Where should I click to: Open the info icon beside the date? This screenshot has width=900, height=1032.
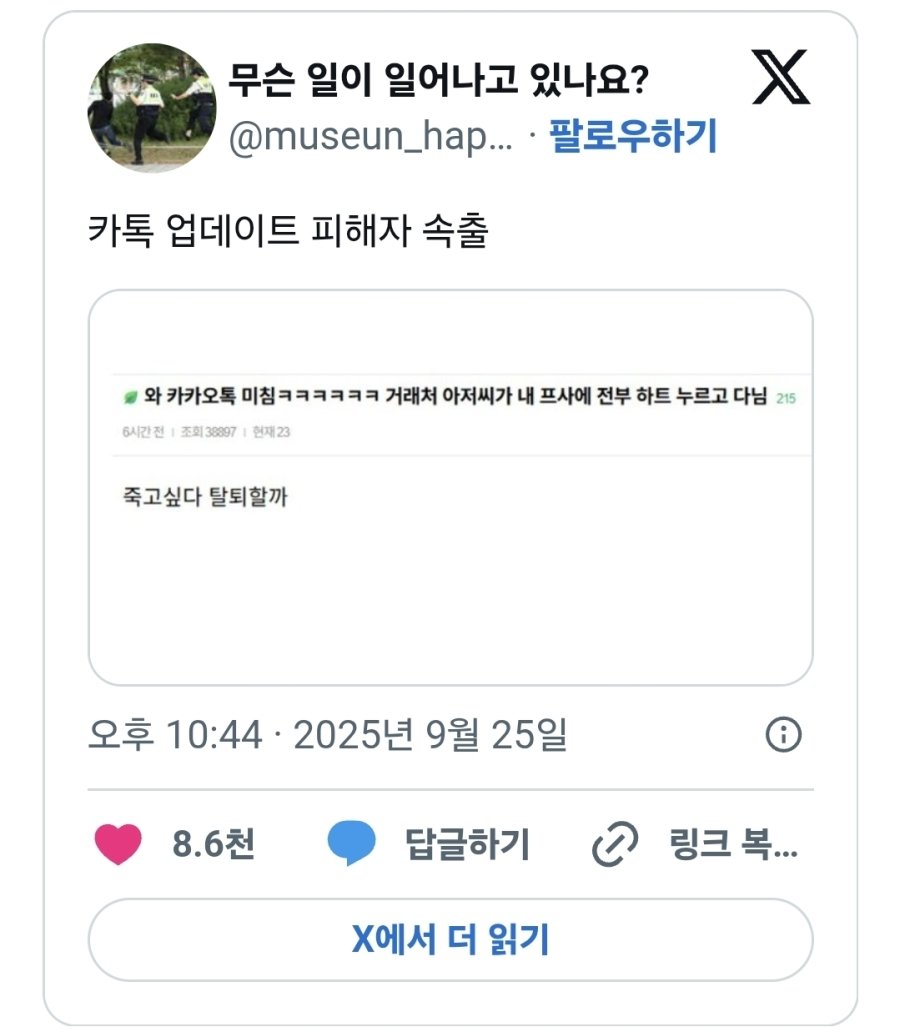tap(783, 737)
